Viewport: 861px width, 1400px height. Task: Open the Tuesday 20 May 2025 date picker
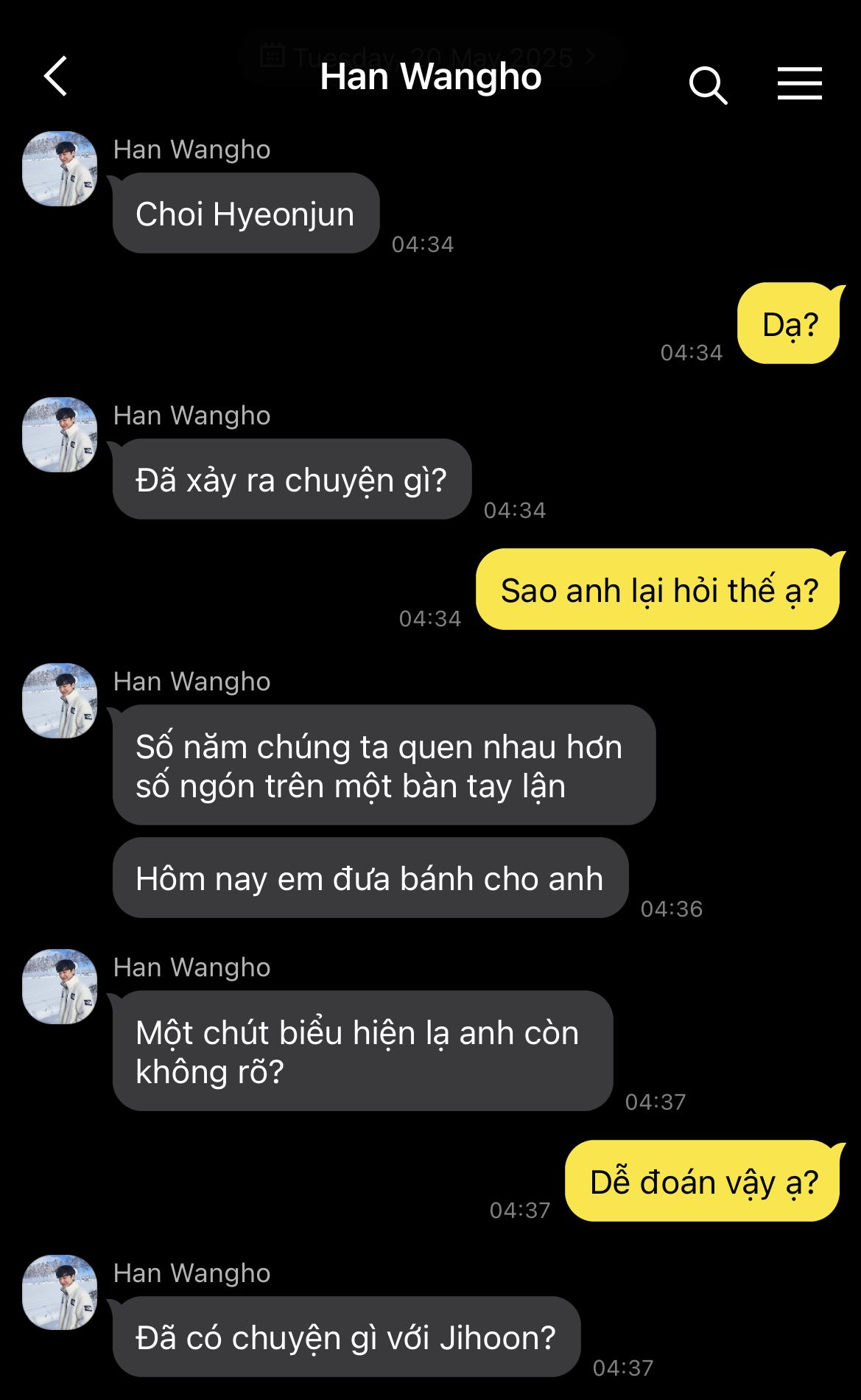(431, 57)
